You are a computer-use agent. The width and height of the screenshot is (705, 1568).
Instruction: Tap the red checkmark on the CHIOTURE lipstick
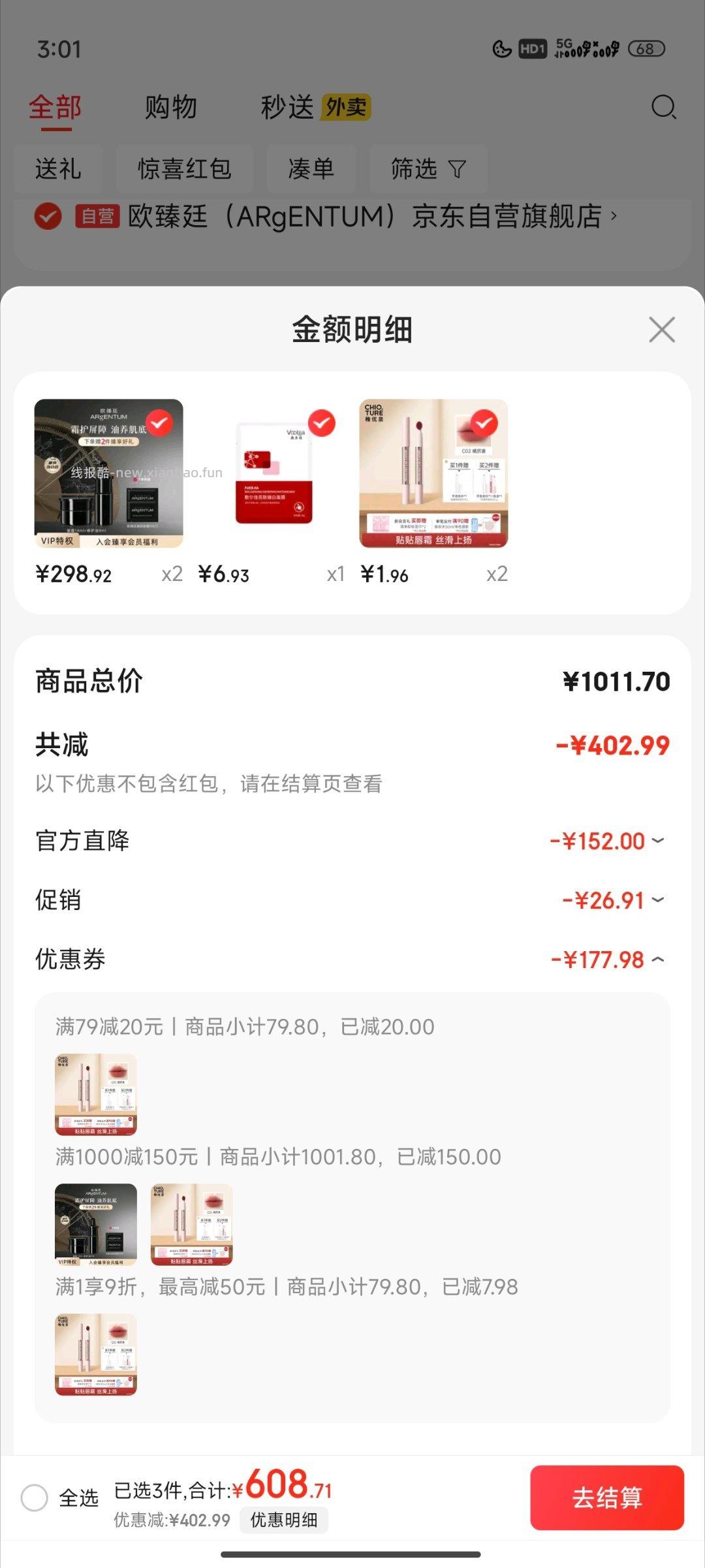point(485,424)
